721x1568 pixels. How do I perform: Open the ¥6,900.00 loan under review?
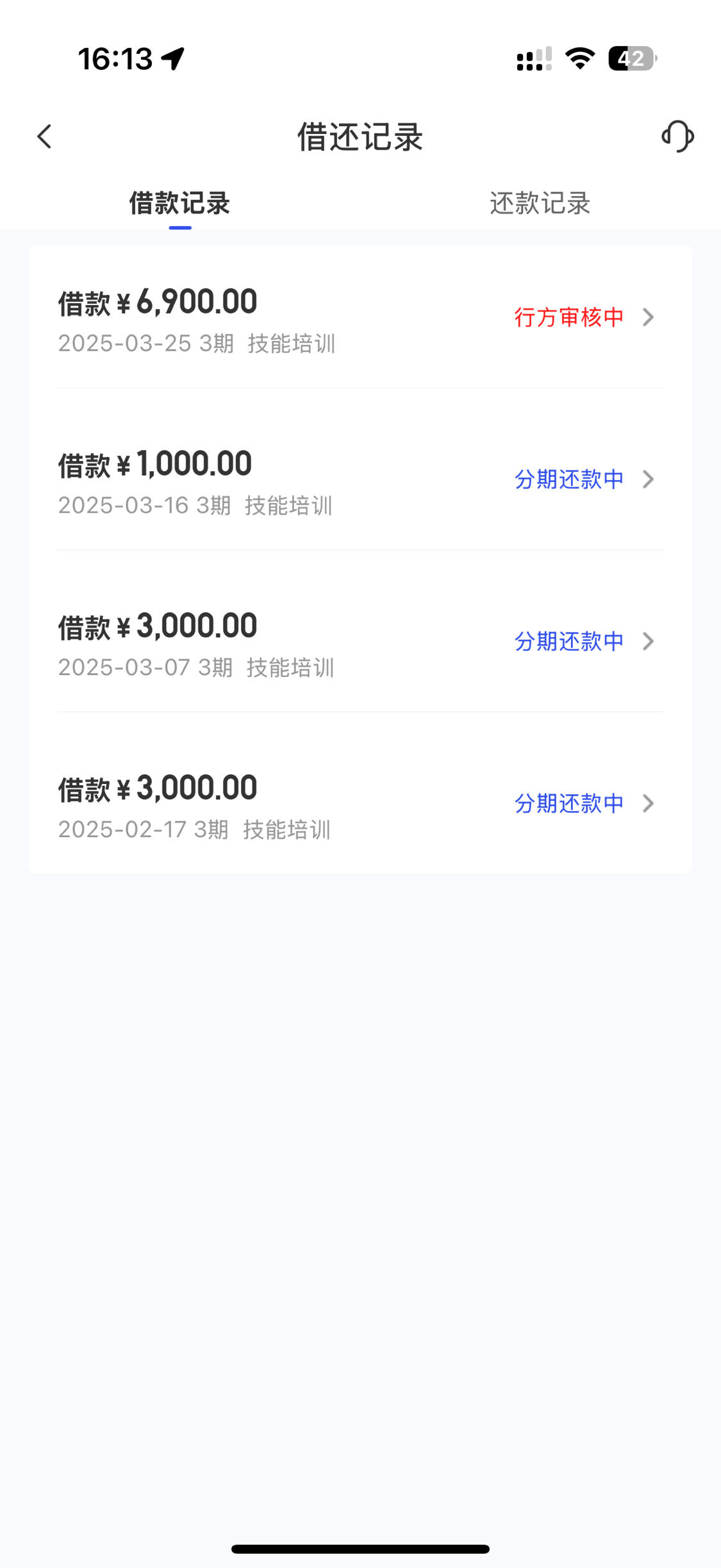[360, 317]
